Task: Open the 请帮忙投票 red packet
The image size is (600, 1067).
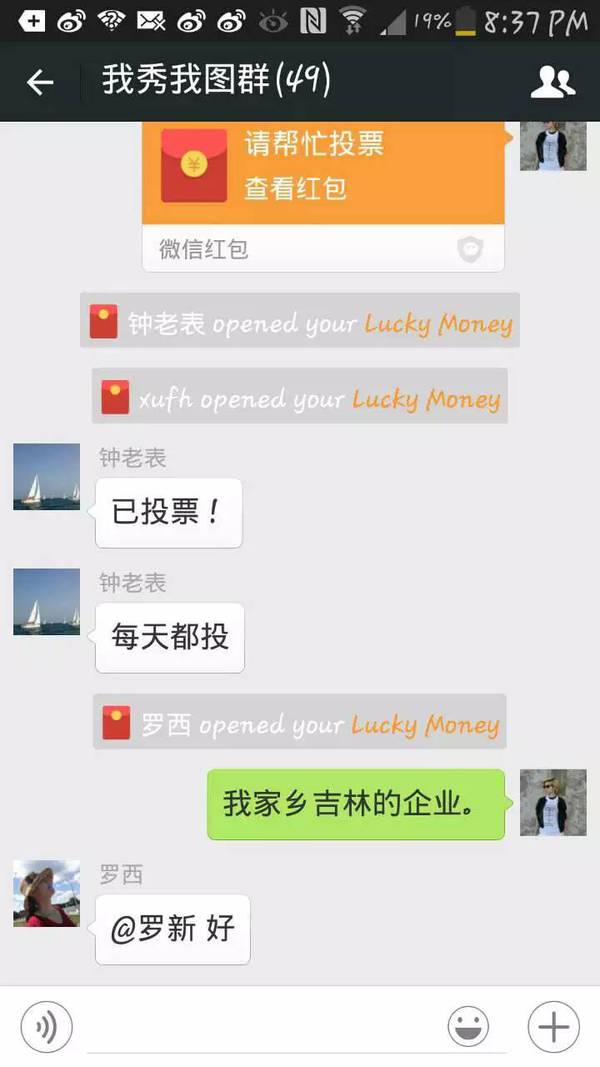Action: pyautogui.click(x=323, y=168)
